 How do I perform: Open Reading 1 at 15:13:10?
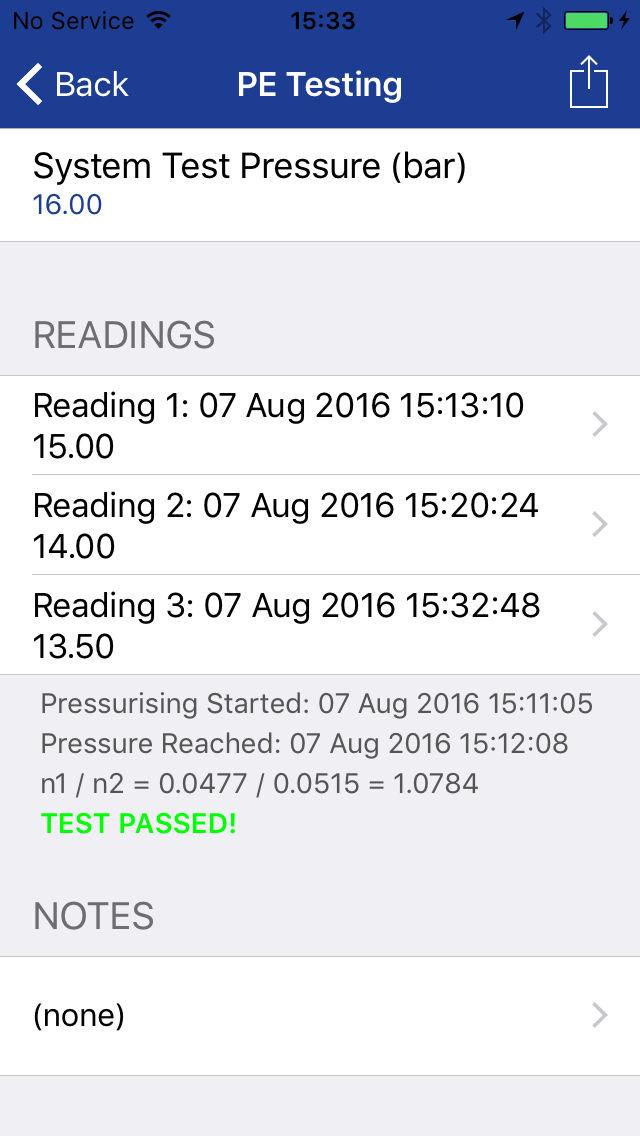tap(320, 425)
